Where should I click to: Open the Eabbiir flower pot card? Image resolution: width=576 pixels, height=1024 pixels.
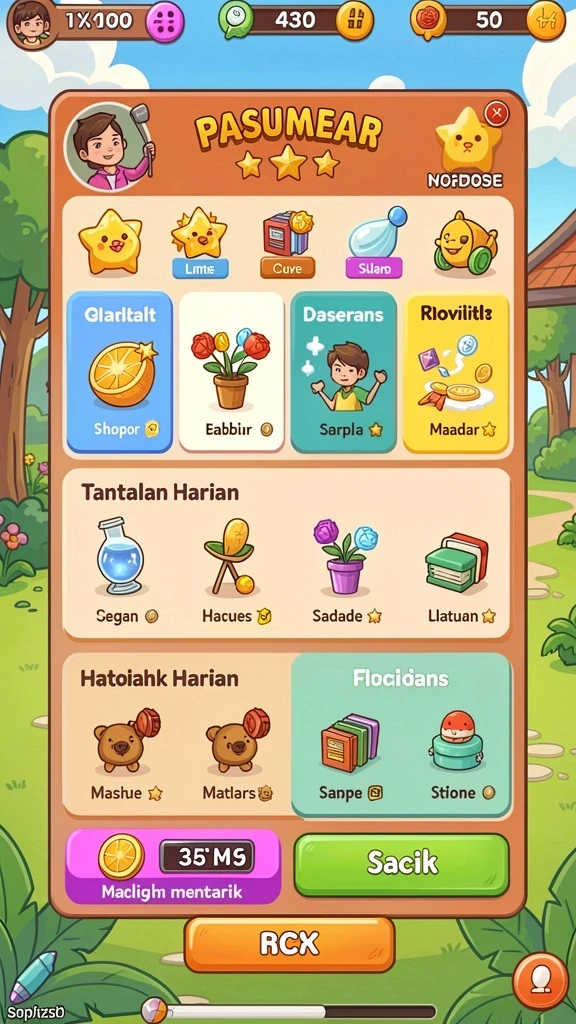coord(231,372)
